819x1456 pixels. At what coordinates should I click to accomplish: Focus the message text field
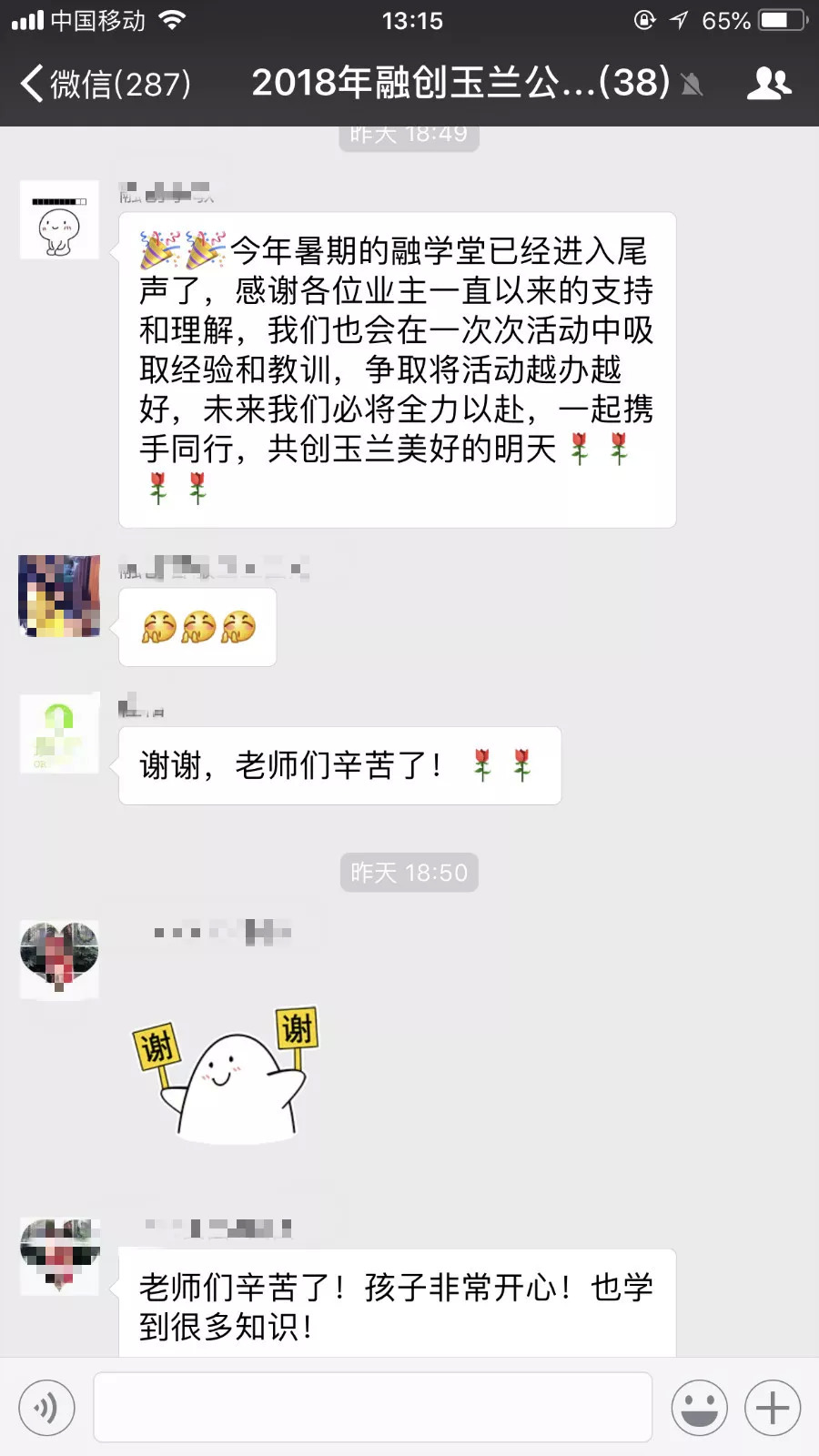[372, 1408]
